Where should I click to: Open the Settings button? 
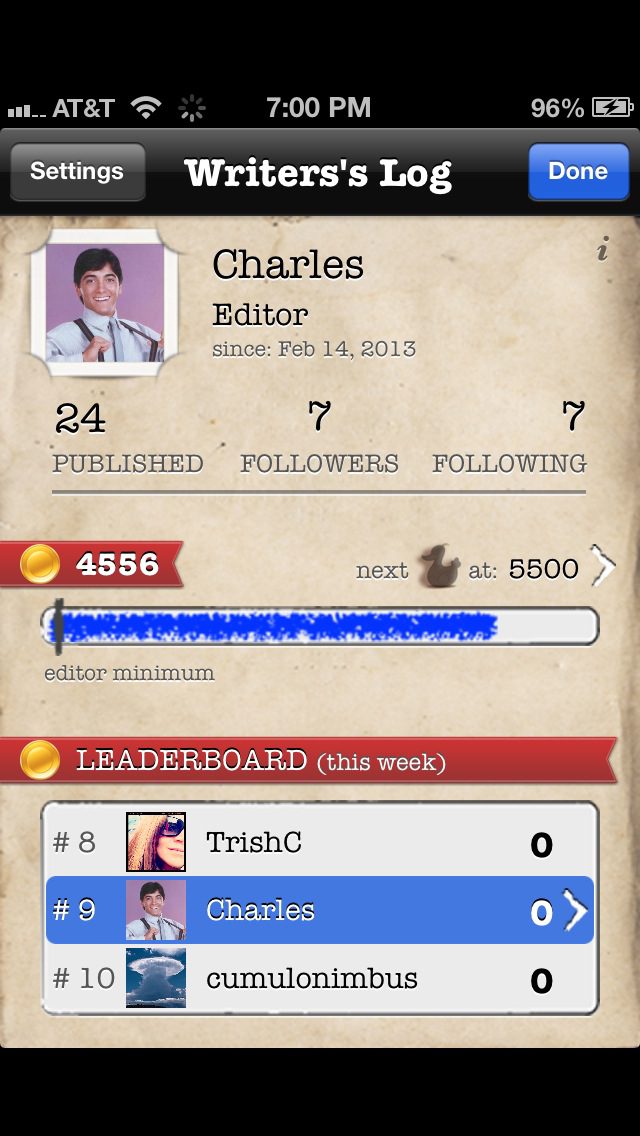77,172
